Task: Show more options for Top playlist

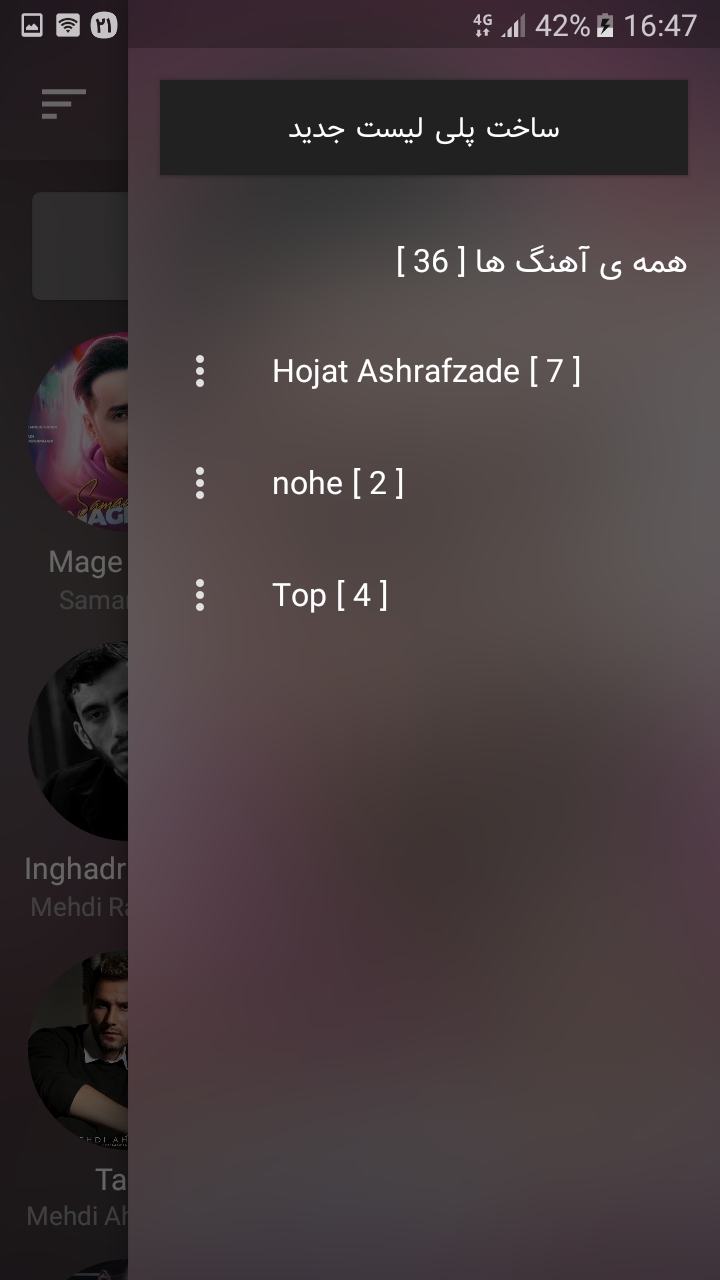Action: pos(200,595)
